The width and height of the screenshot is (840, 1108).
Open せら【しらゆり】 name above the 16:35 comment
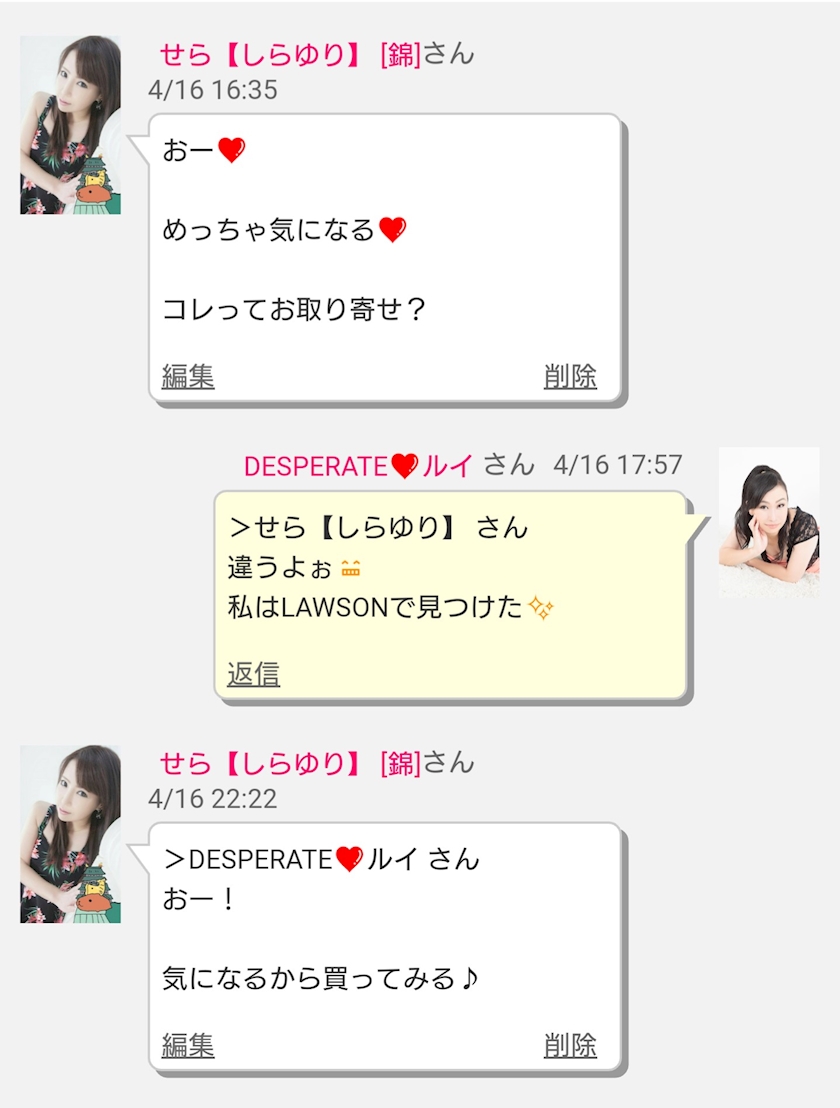259,54
